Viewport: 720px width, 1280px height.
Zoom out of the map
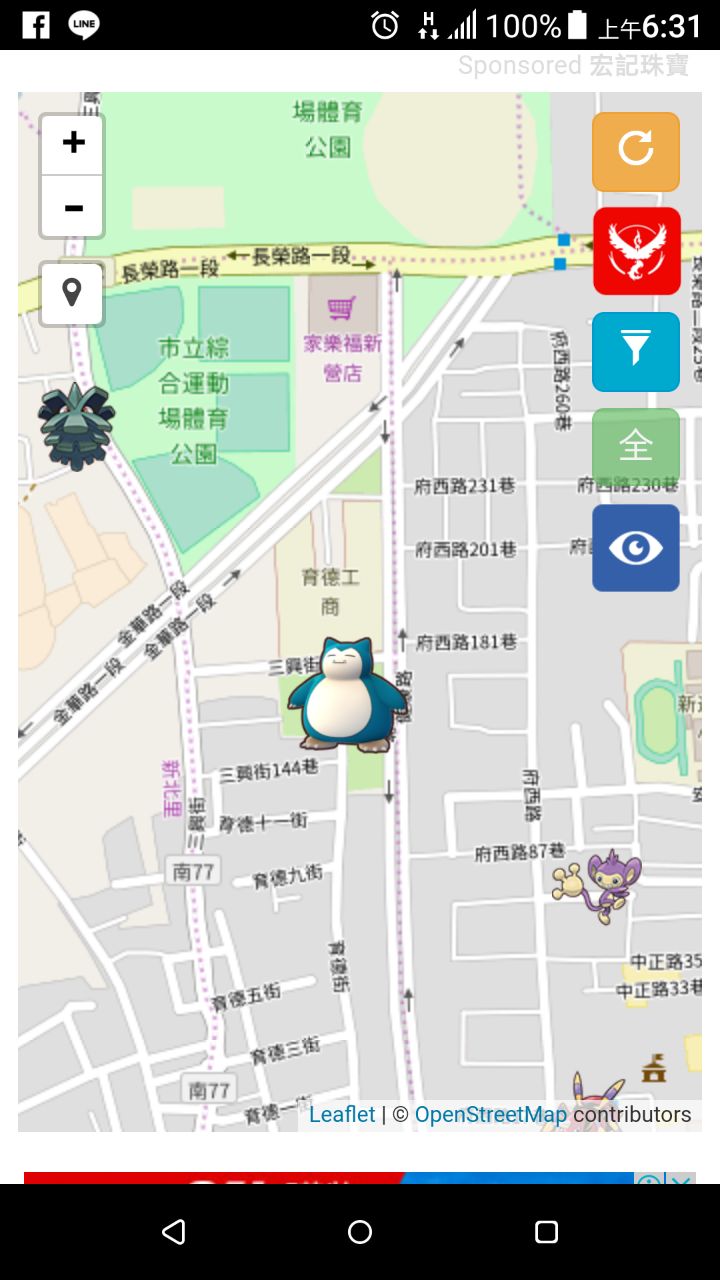[72, 207]
